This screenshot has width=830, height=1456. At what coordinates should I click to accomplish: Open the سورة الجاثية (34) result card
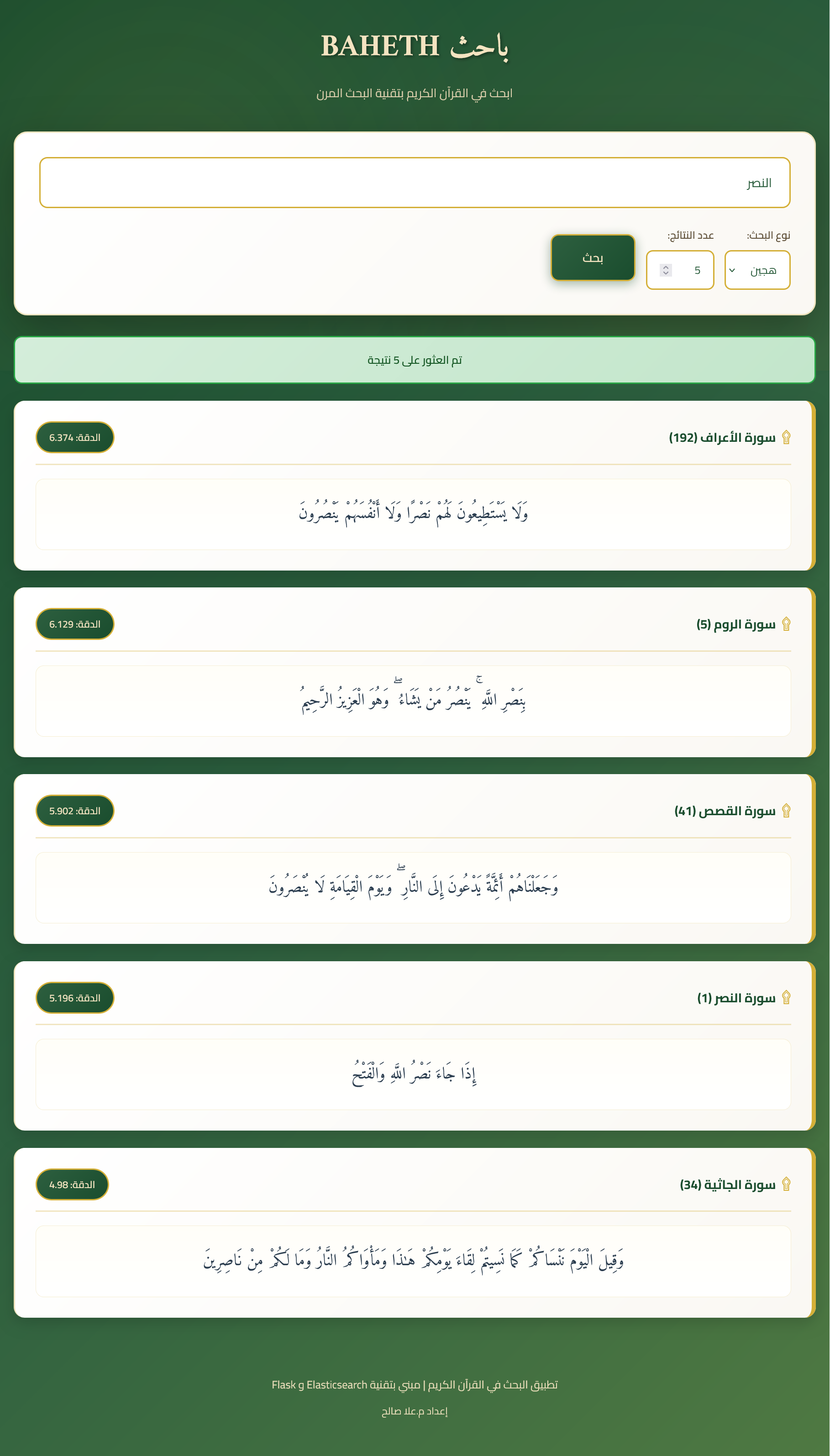point(727,1185)
